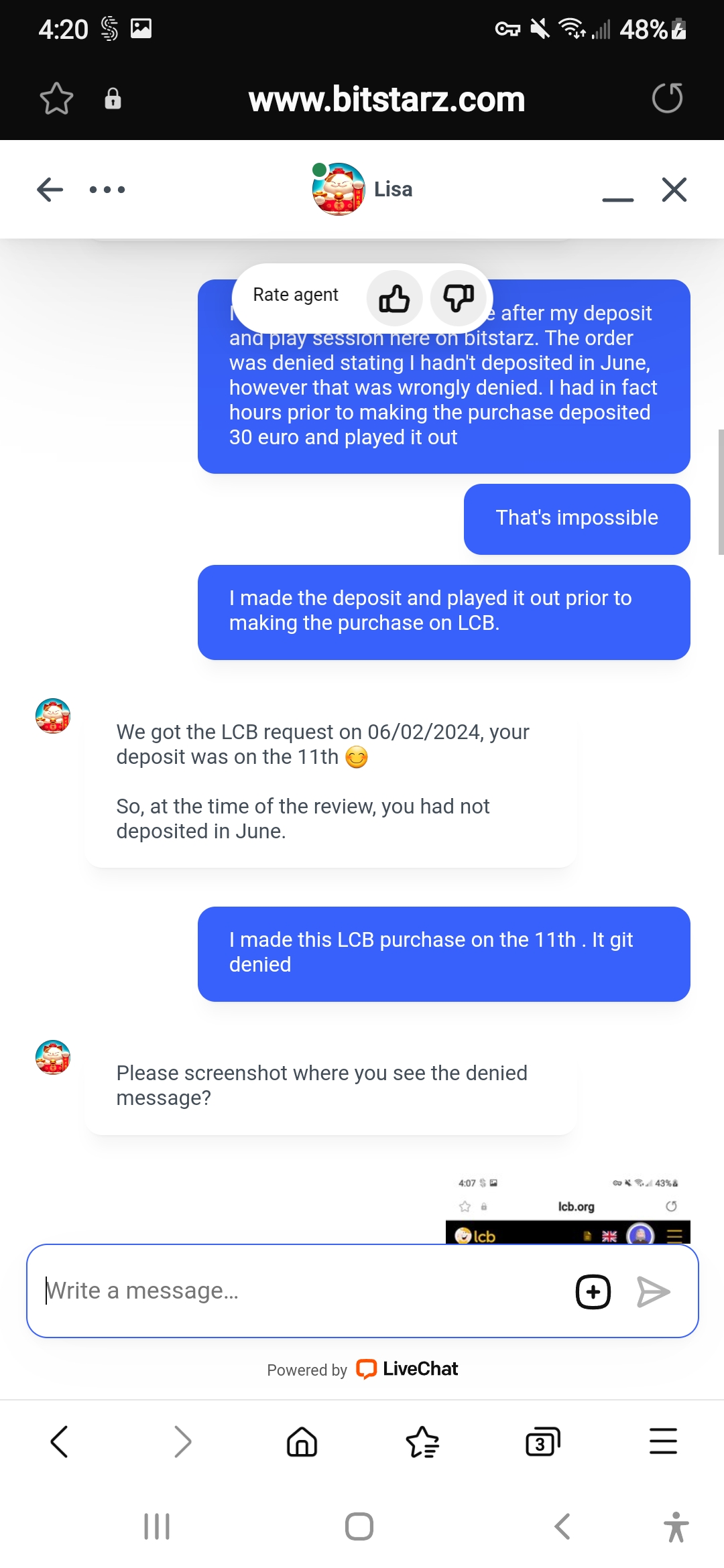Screen dimensions: 724x1568
Task: Open the chat options three-dot menu
Action: click(x=107, y=190)
